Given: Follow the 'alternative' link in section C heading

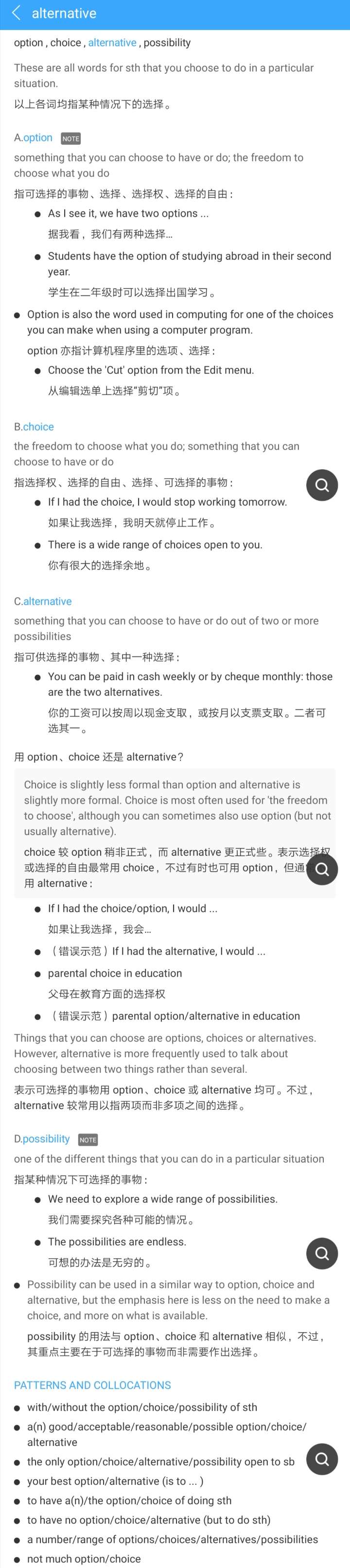Looking at the screenshot, I should [x=48, y=602].
